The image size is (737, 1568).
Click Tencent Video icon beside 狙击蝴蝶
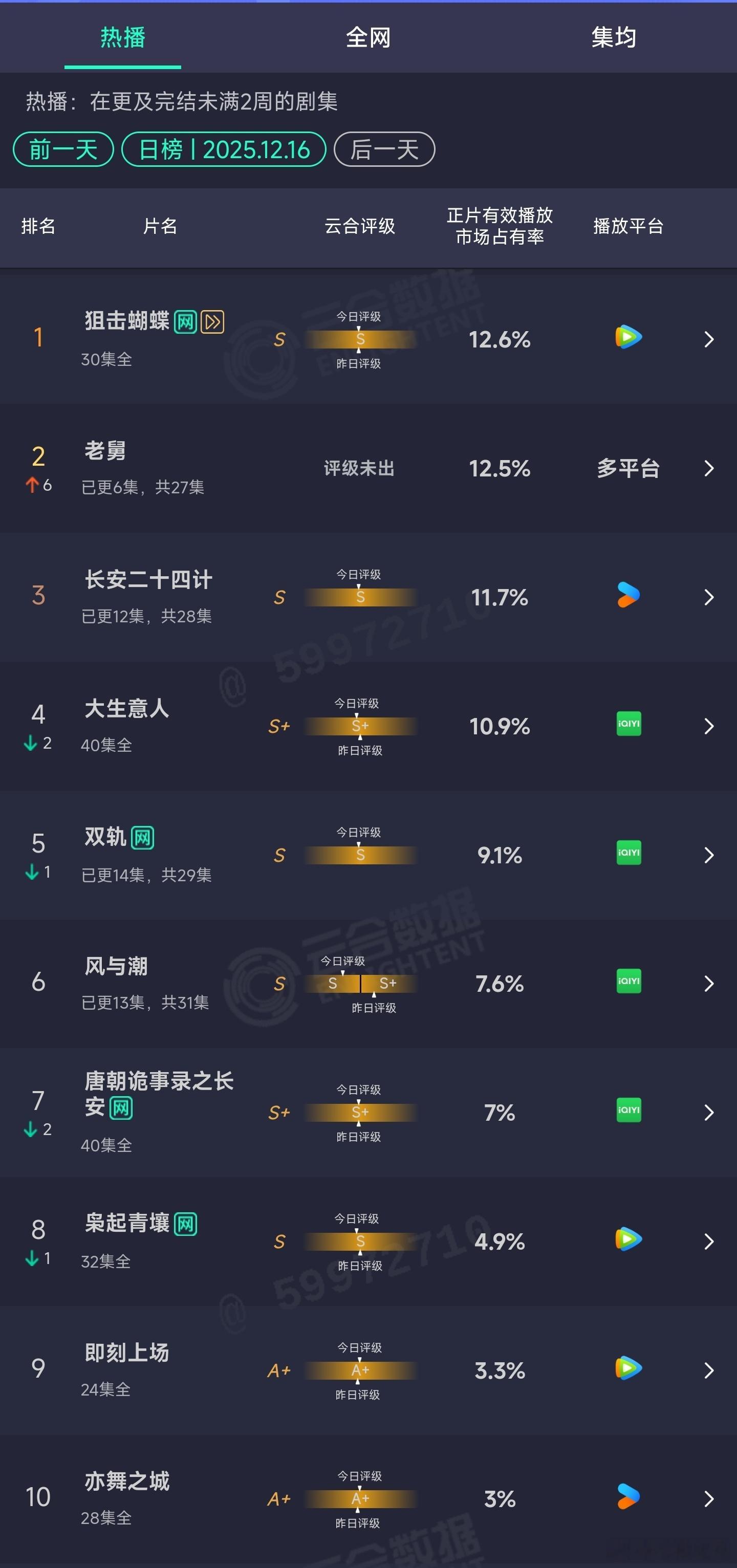(x=628, y=340)
